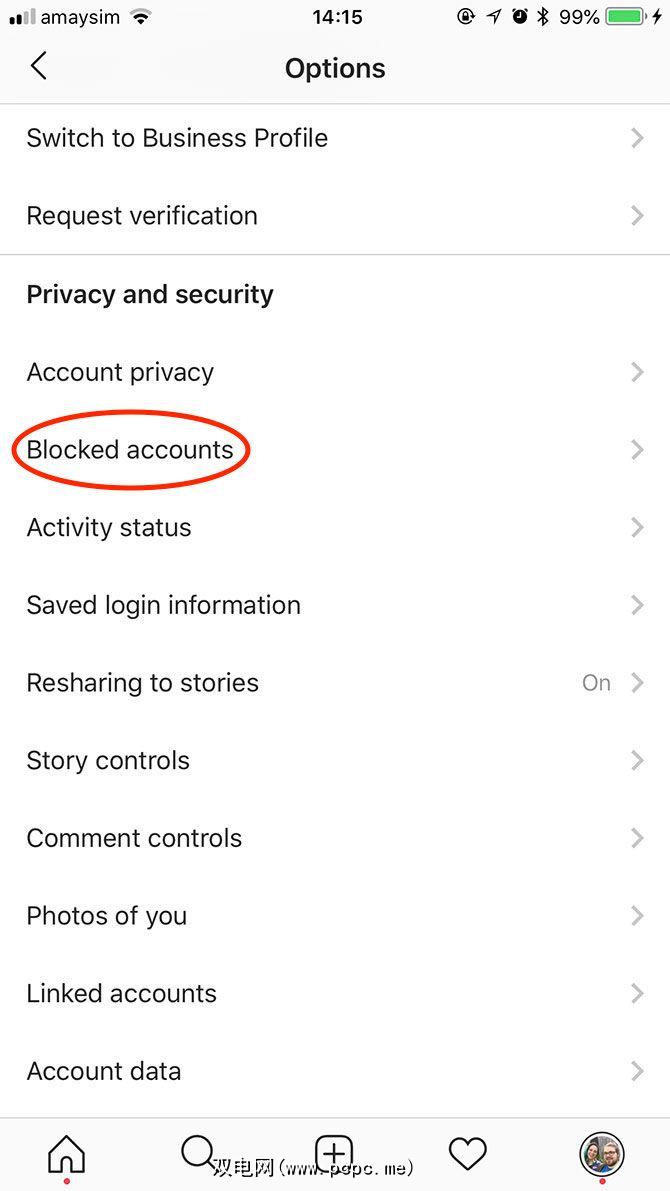The image size is (670, 1191).
Task: Go back from the Options screen
Action: coord(38,67)
